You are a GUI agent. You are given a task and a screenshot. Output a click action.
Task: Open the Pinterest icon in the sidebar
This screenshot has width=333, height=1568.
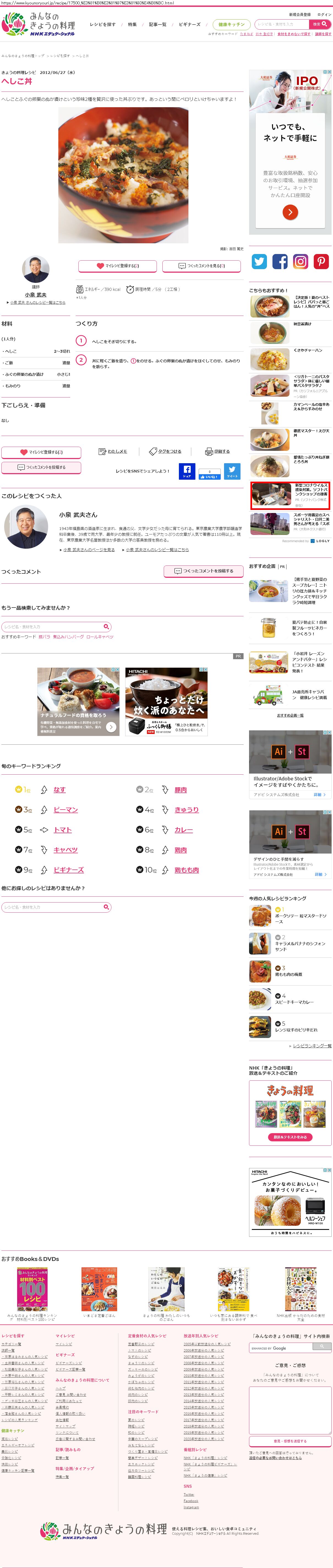[321, 262]
